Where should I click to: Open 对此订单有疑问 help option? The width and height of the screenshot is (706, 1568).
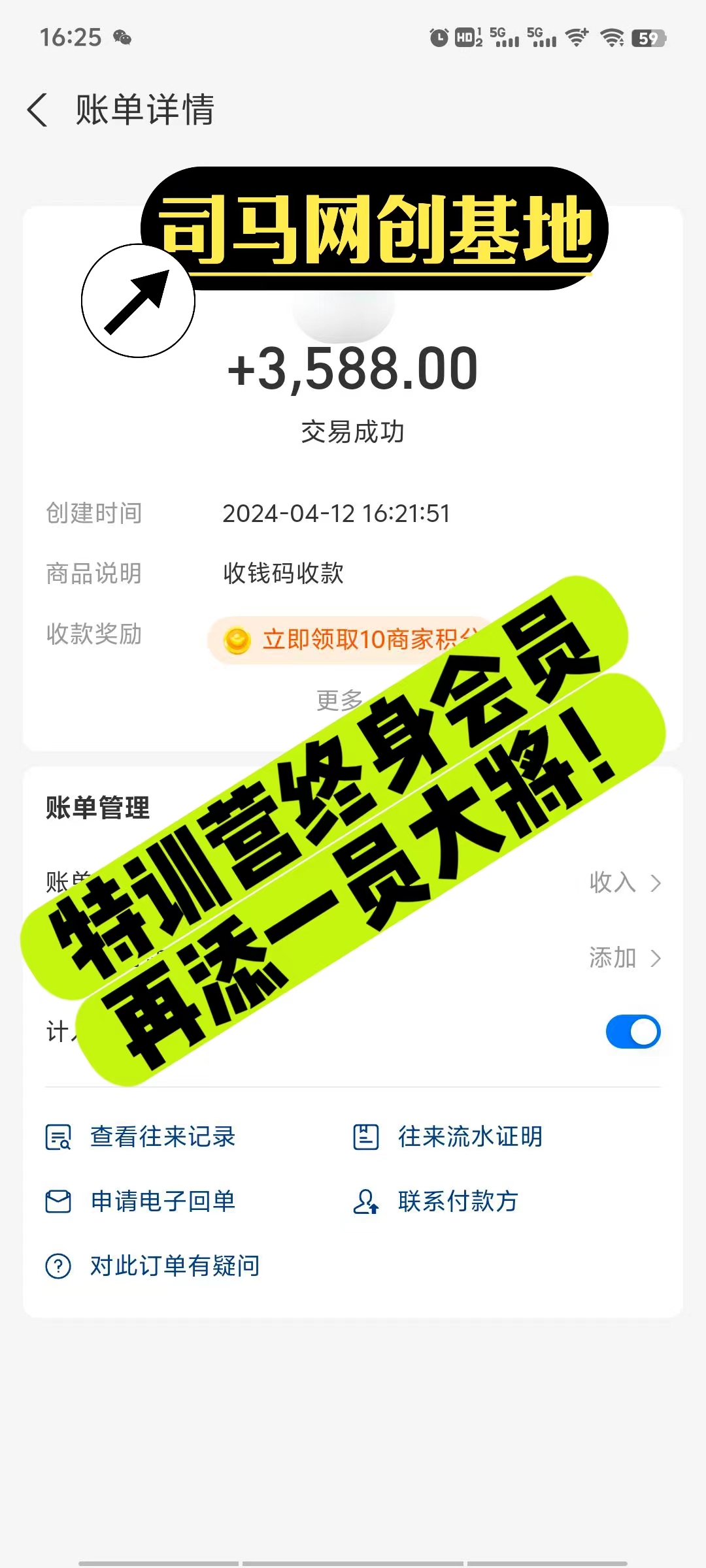pos(174,1266)
